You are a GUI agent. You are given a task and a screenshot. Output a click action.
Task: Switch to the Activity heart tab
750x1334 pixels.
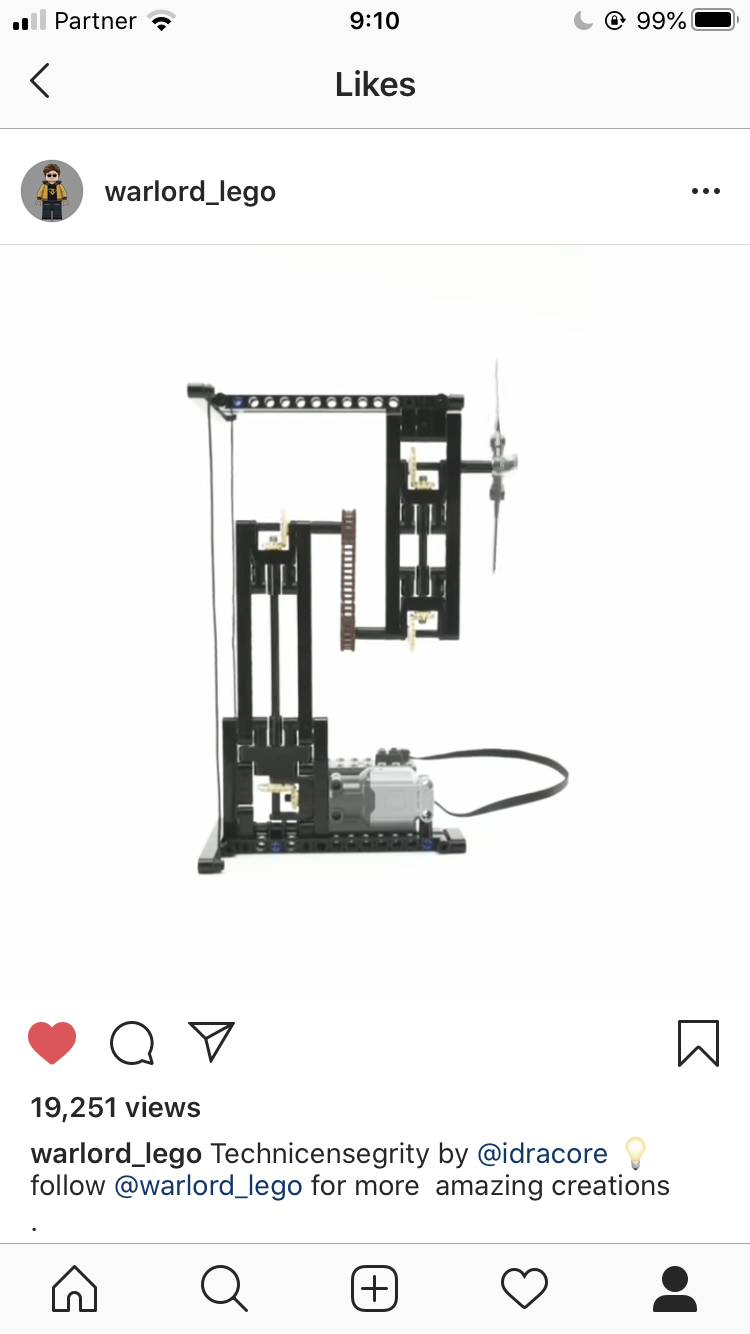pos(524,1288)
